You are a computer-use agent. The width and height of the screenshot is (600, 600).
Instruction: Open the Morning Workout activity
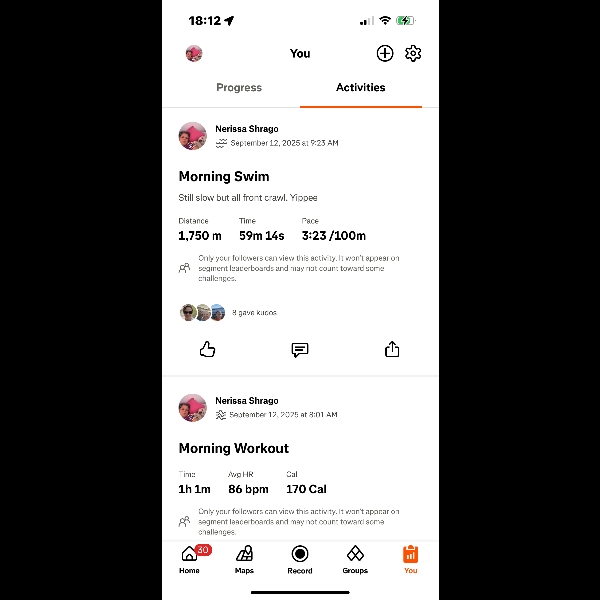234,448
